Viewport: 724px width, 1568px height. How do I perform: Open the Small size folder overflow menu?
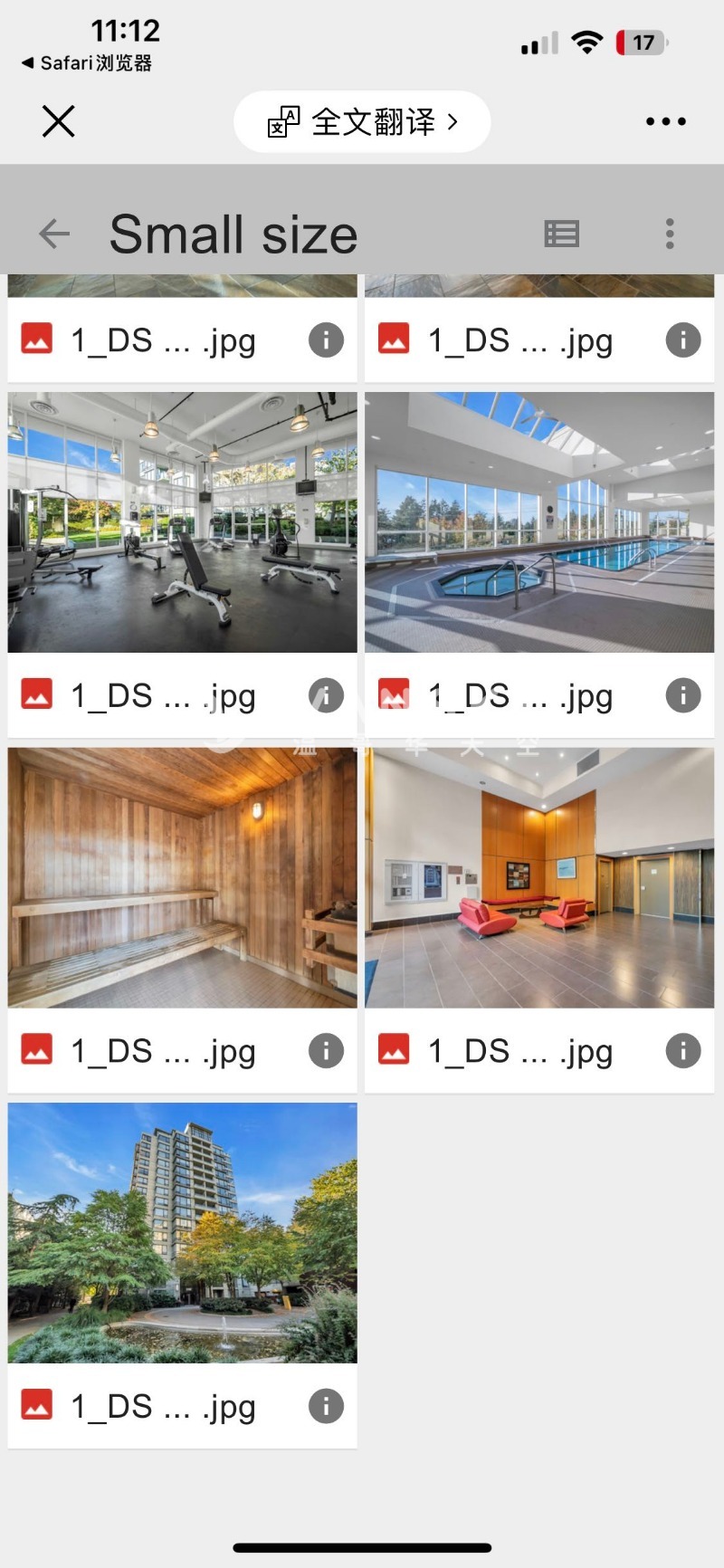tap(670, 234)
